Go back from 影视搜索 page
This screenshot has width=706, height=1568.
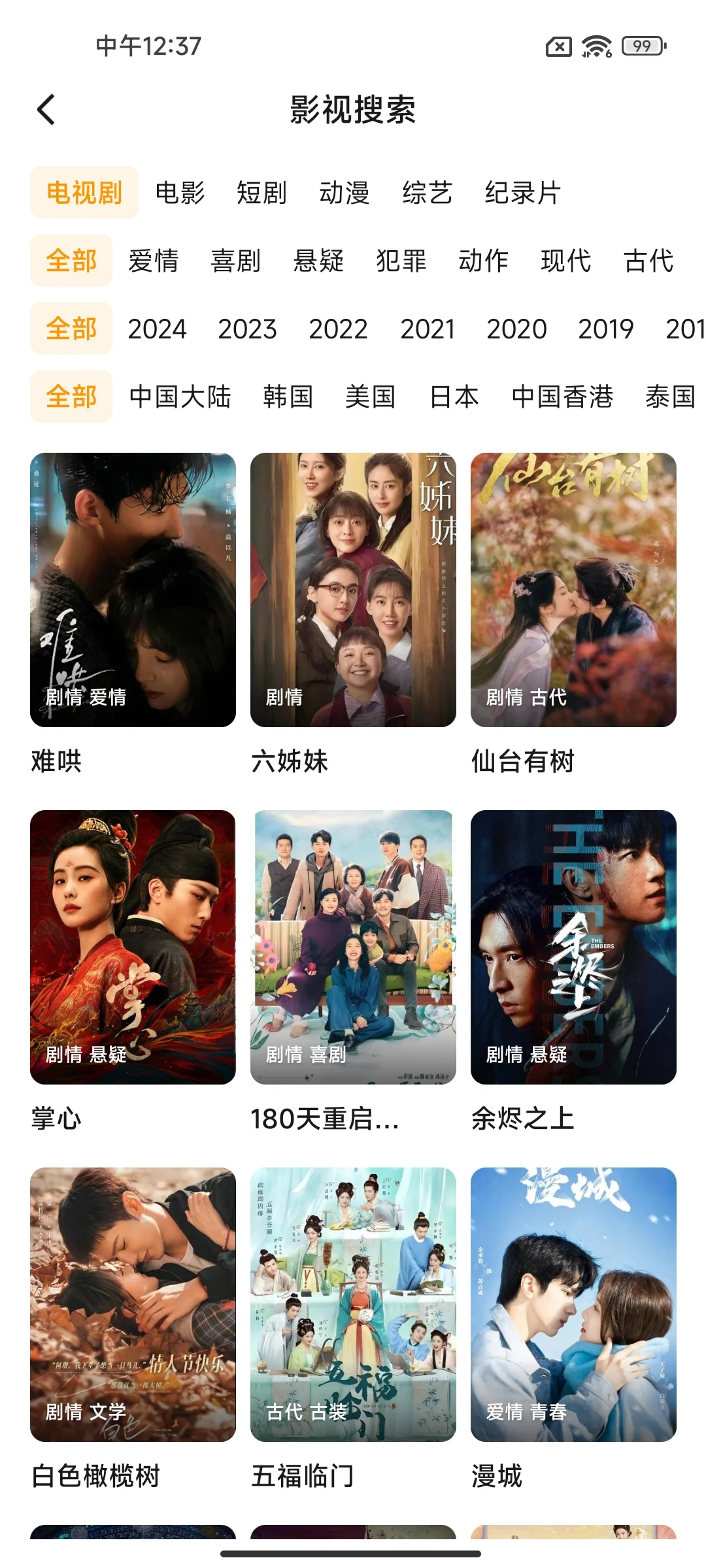point(46,110)
